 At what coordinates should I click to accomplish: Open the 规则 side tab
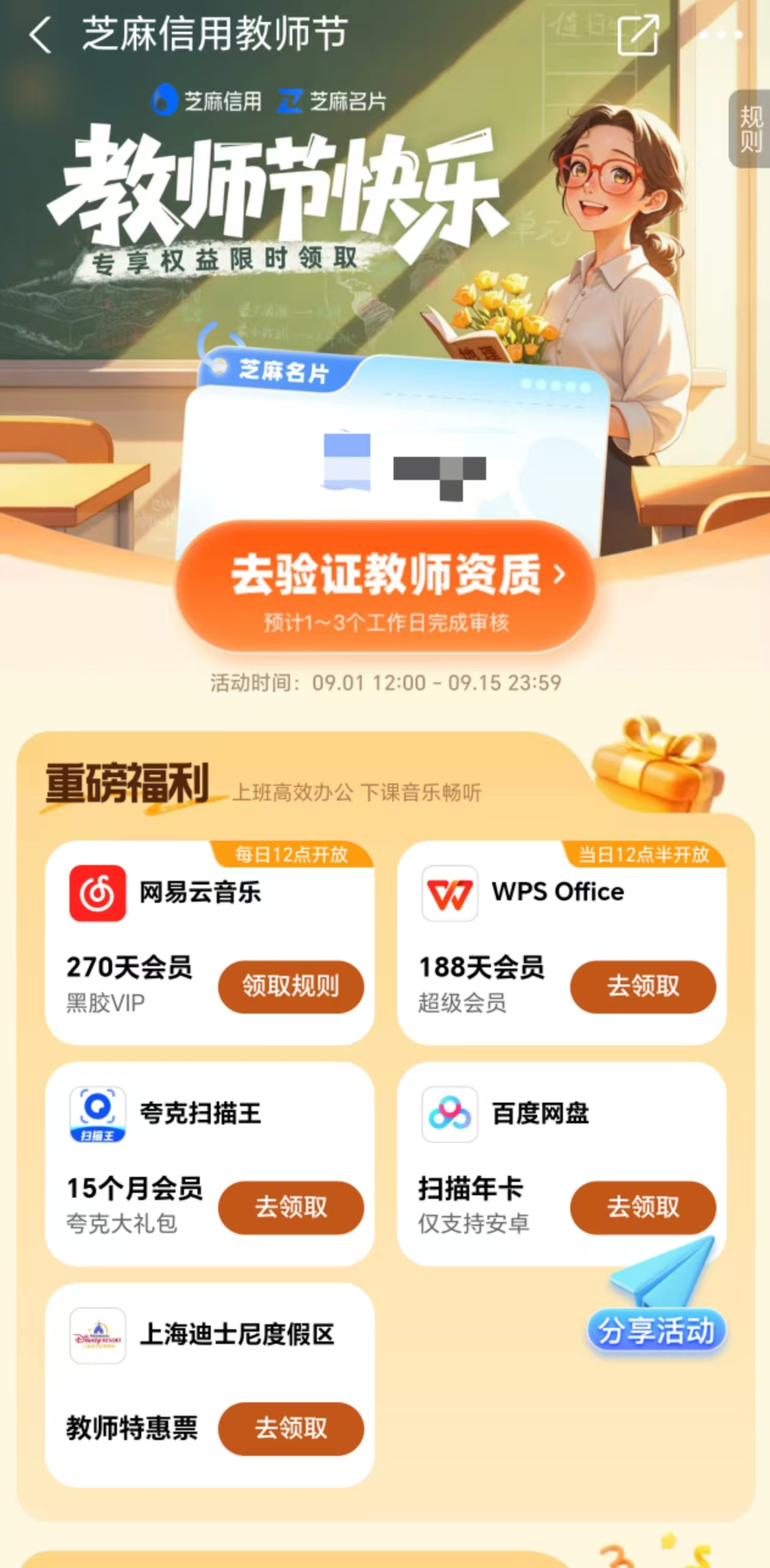pyautogui.click(x=751, y=129)
